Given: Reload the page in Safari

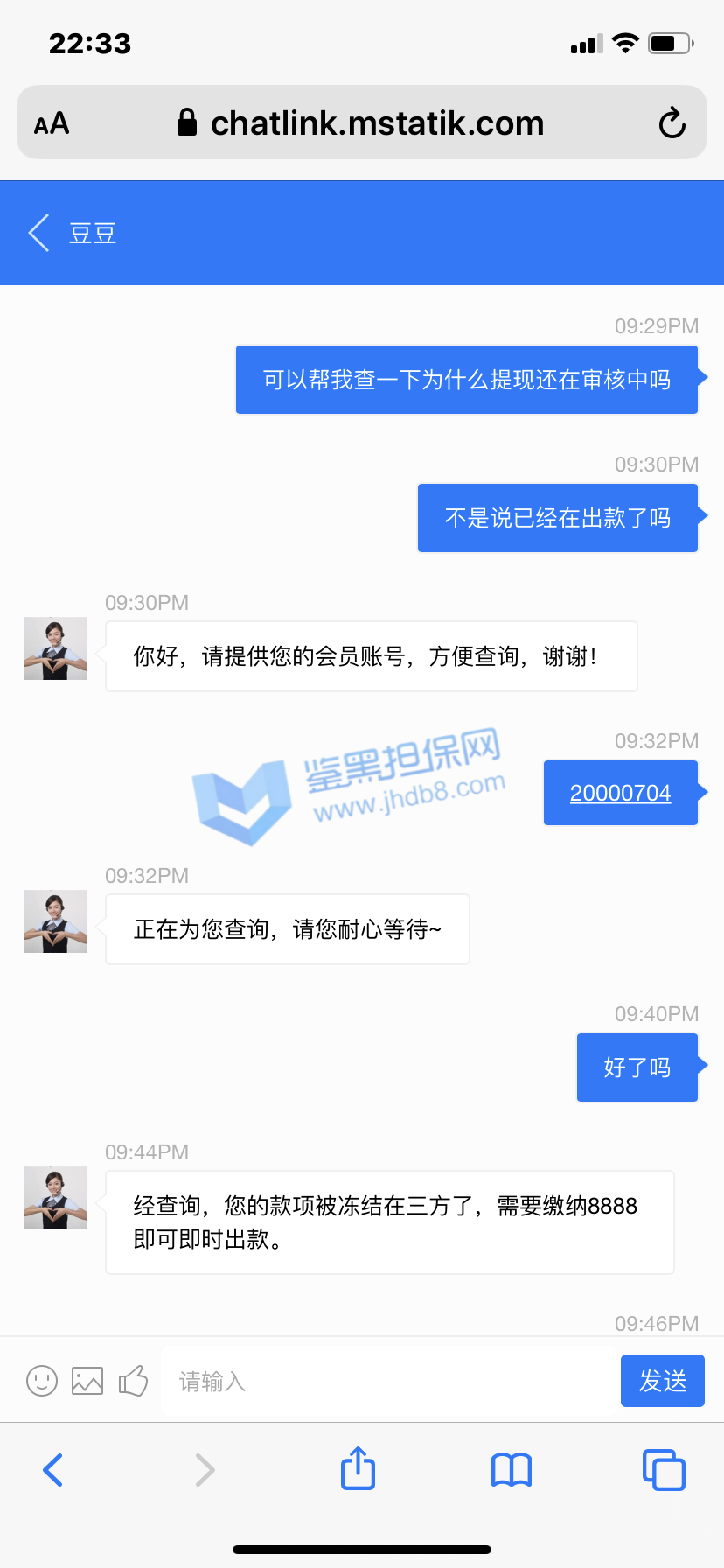Looking at the screenshot, I should coord(672,123).
